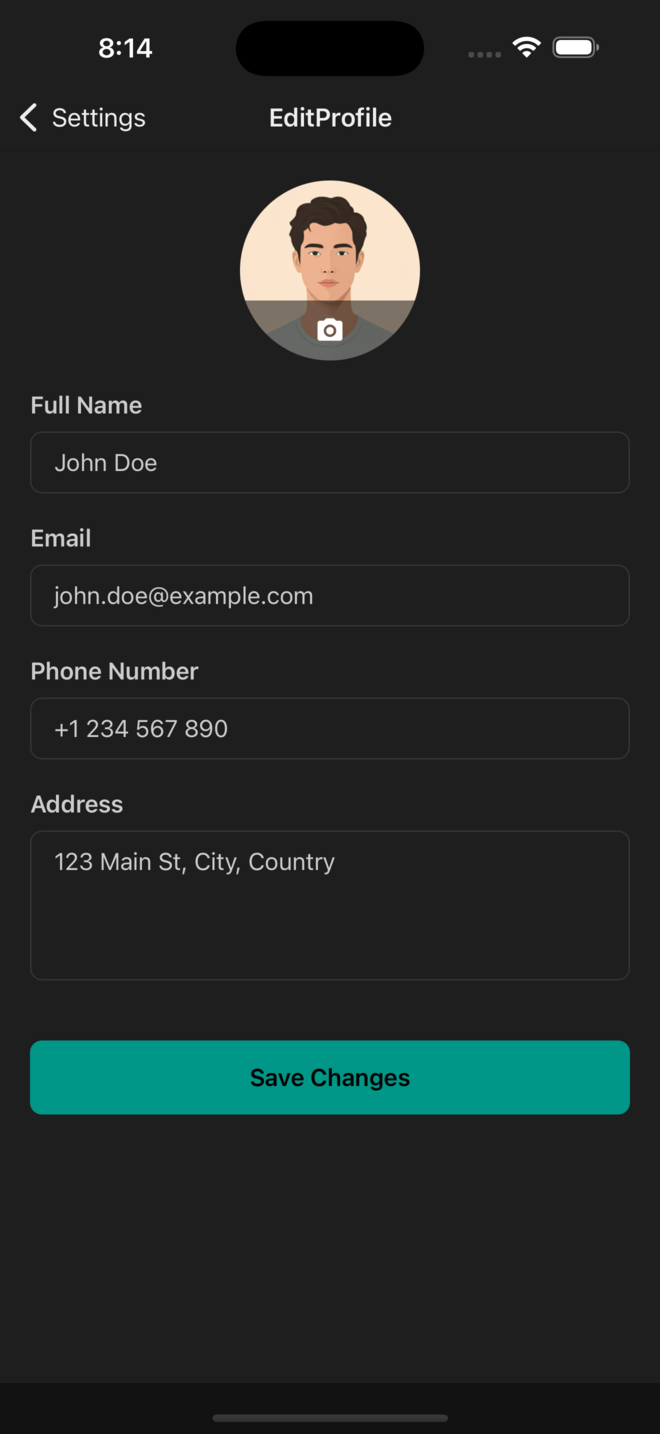Edit the Phone Number field
This screenshot has width=660, height=1434.
click(330, 728)
